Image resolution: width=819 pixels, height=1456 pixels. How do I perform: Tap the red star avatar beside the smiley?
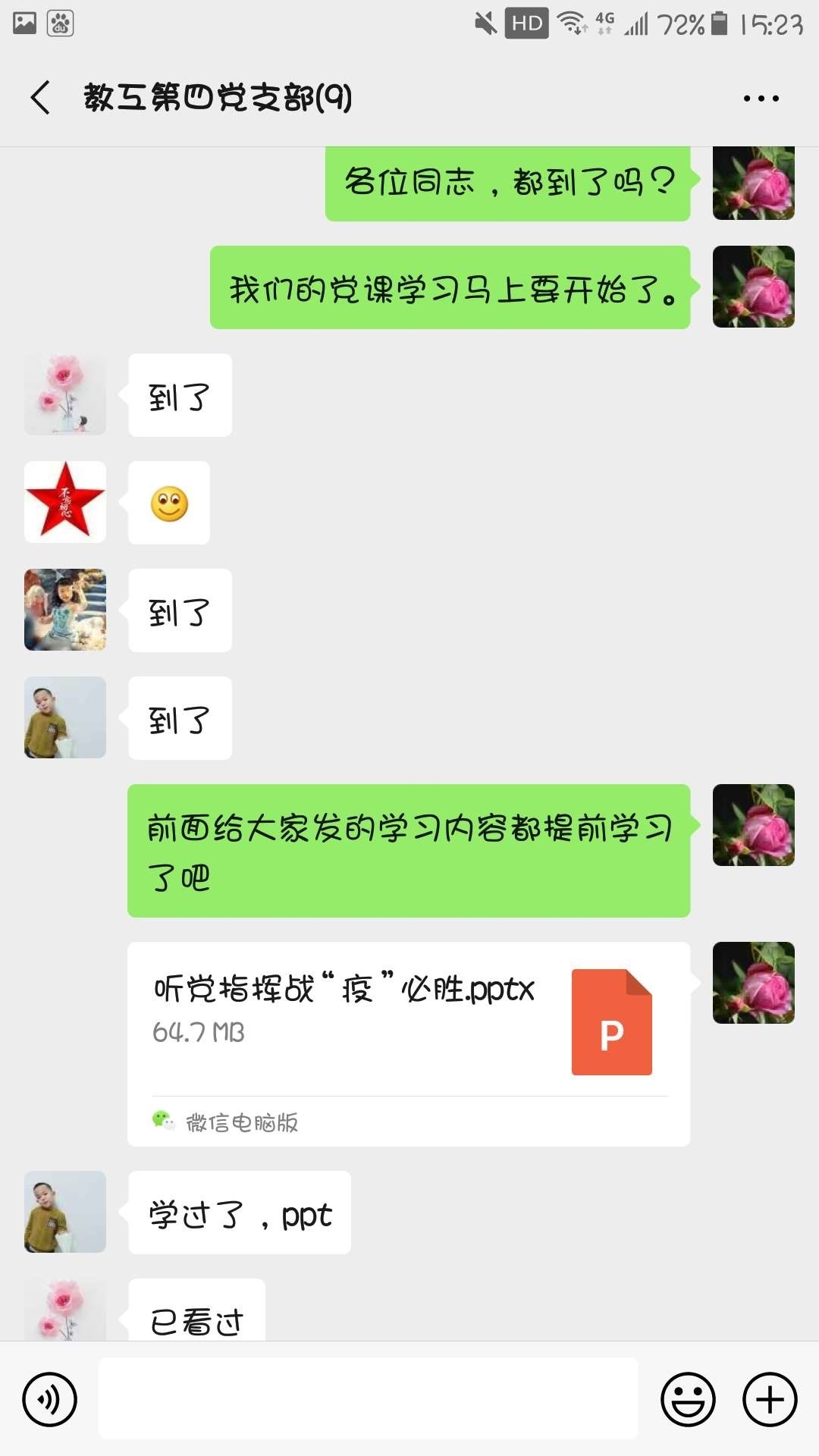[x=65, y=502]
